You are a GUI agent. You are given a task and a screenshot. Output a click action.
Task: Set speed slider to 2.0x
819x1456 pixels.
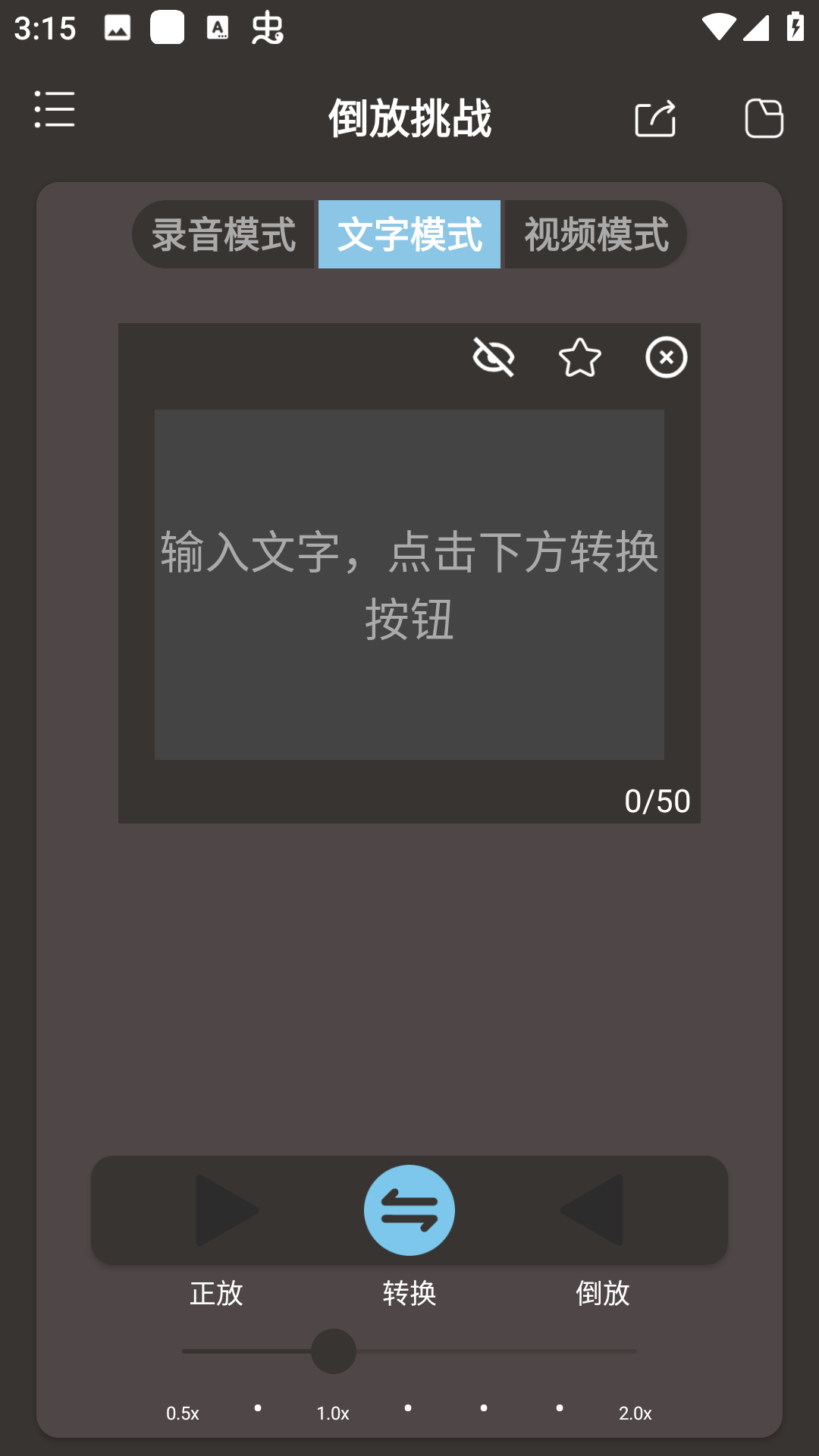click(635, 1351)
